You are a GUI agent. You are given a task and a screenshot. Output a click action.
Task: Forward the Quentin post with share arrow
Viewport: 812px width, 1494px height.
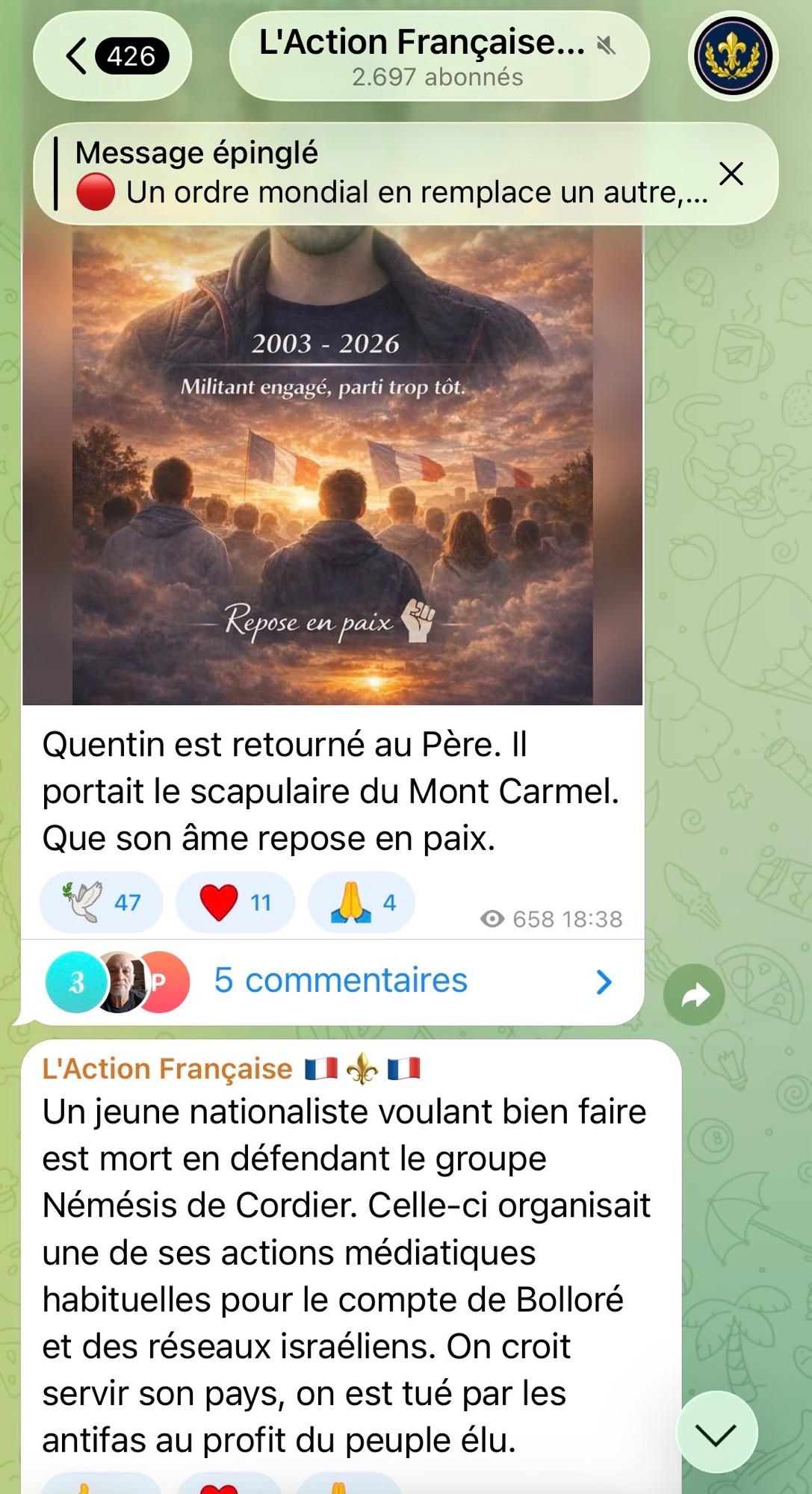(x=693, y=994)
